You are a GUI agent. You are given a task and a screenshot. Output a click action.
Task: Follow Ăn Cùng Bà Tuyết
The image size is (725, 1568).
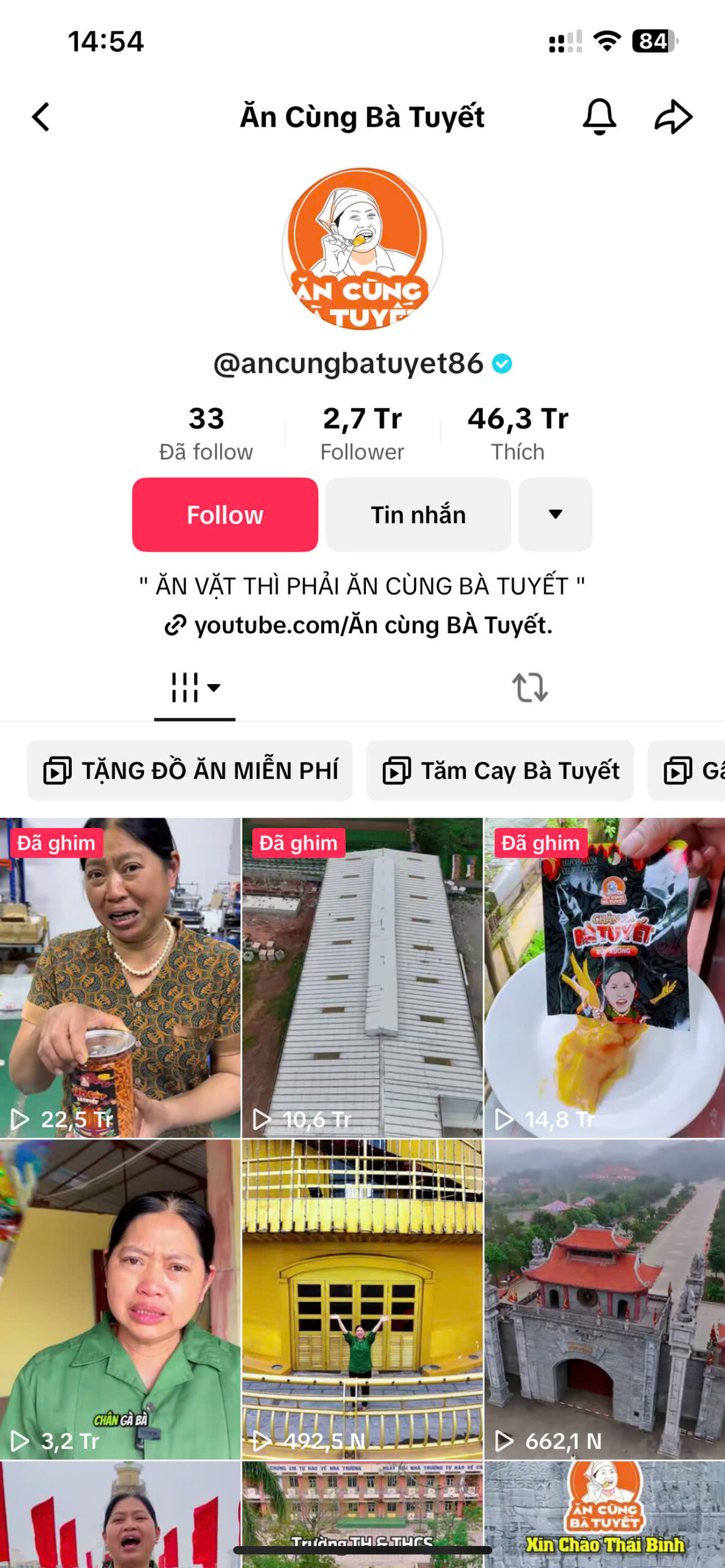225,514
